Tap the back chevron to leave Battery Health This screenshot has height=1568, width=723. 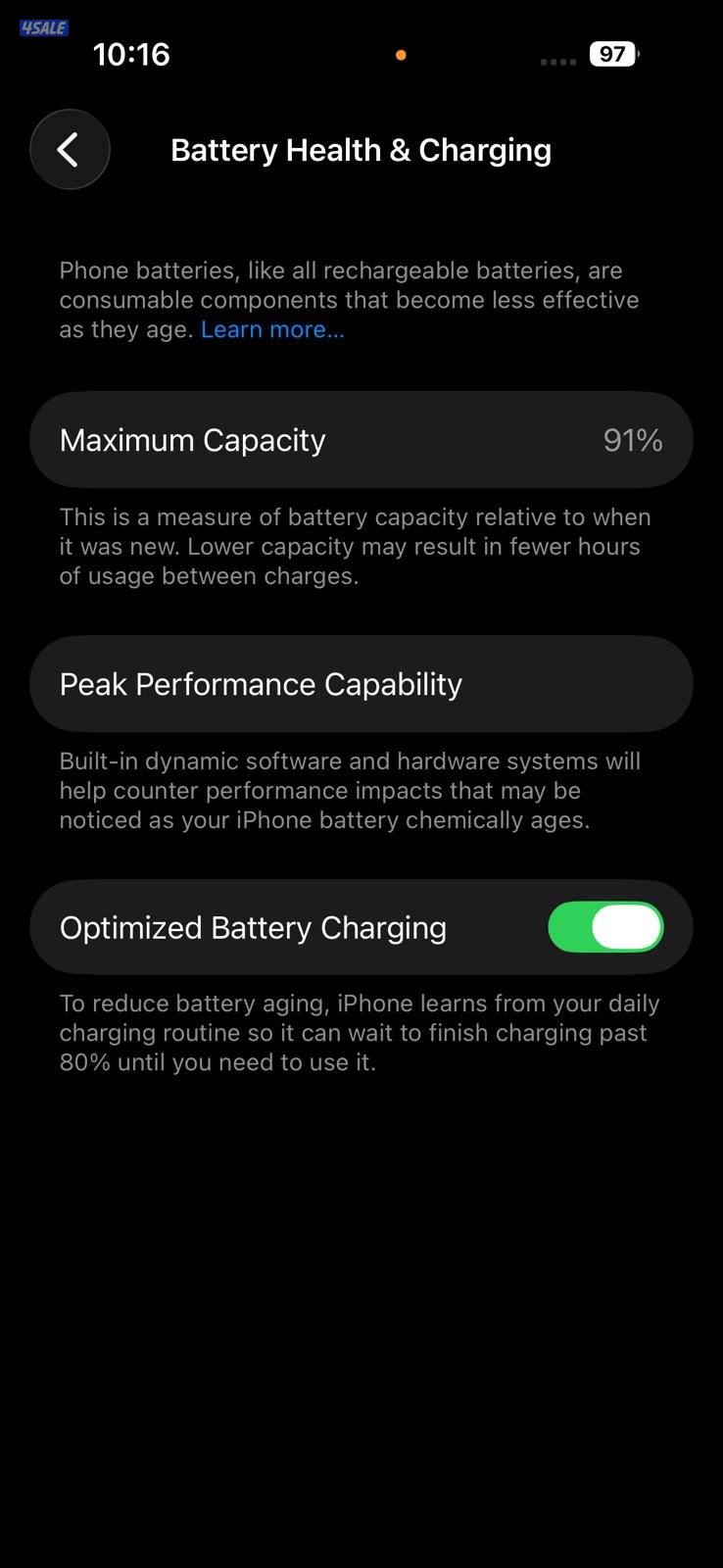(x=70, y=149)
